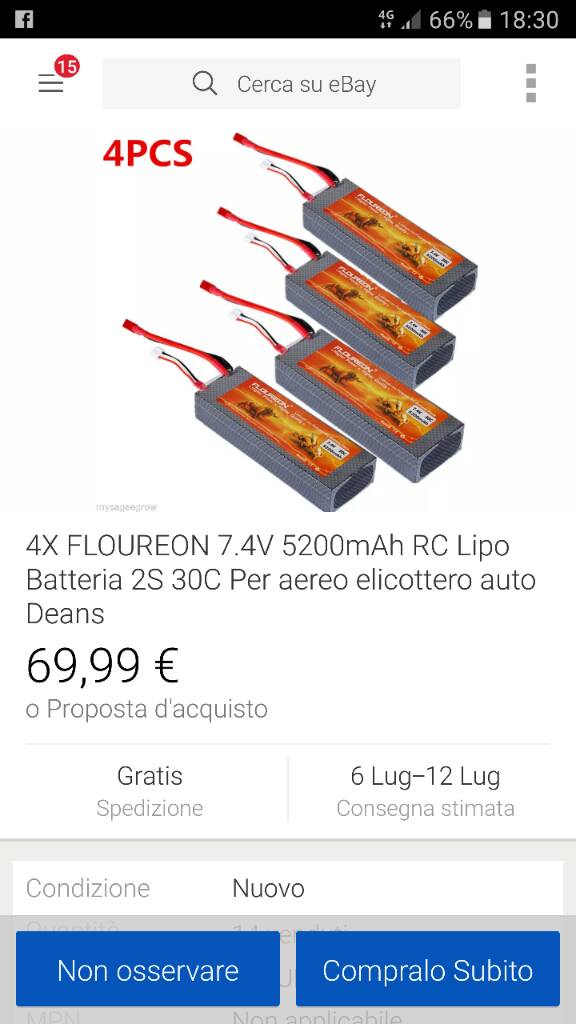View the FLOUREON battery product image
This screenshot has height=1024, width=576.
[x=287, y=321]
